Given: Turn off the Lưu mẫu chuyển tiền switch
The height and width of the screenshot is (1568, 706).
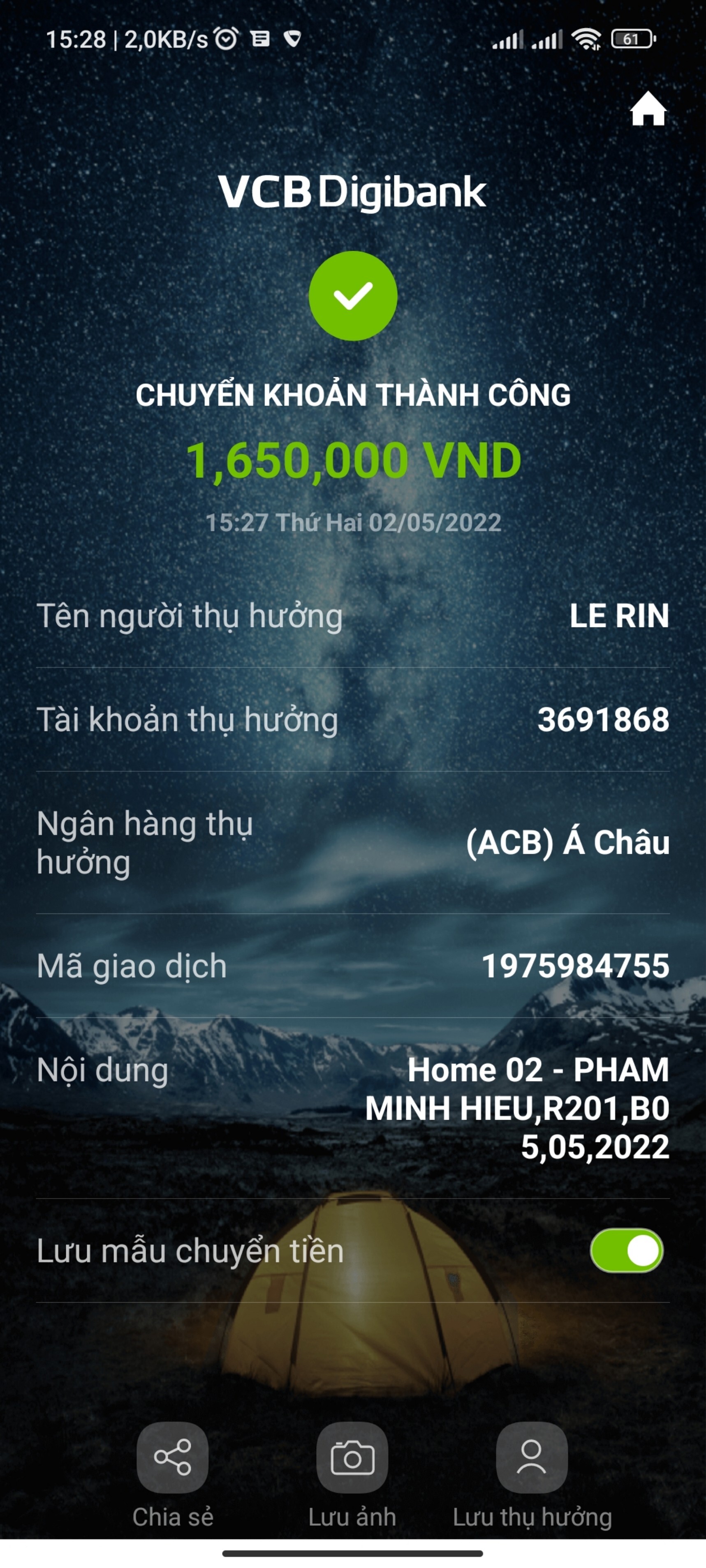Looking at the screenshot, I should (626, 1250).
